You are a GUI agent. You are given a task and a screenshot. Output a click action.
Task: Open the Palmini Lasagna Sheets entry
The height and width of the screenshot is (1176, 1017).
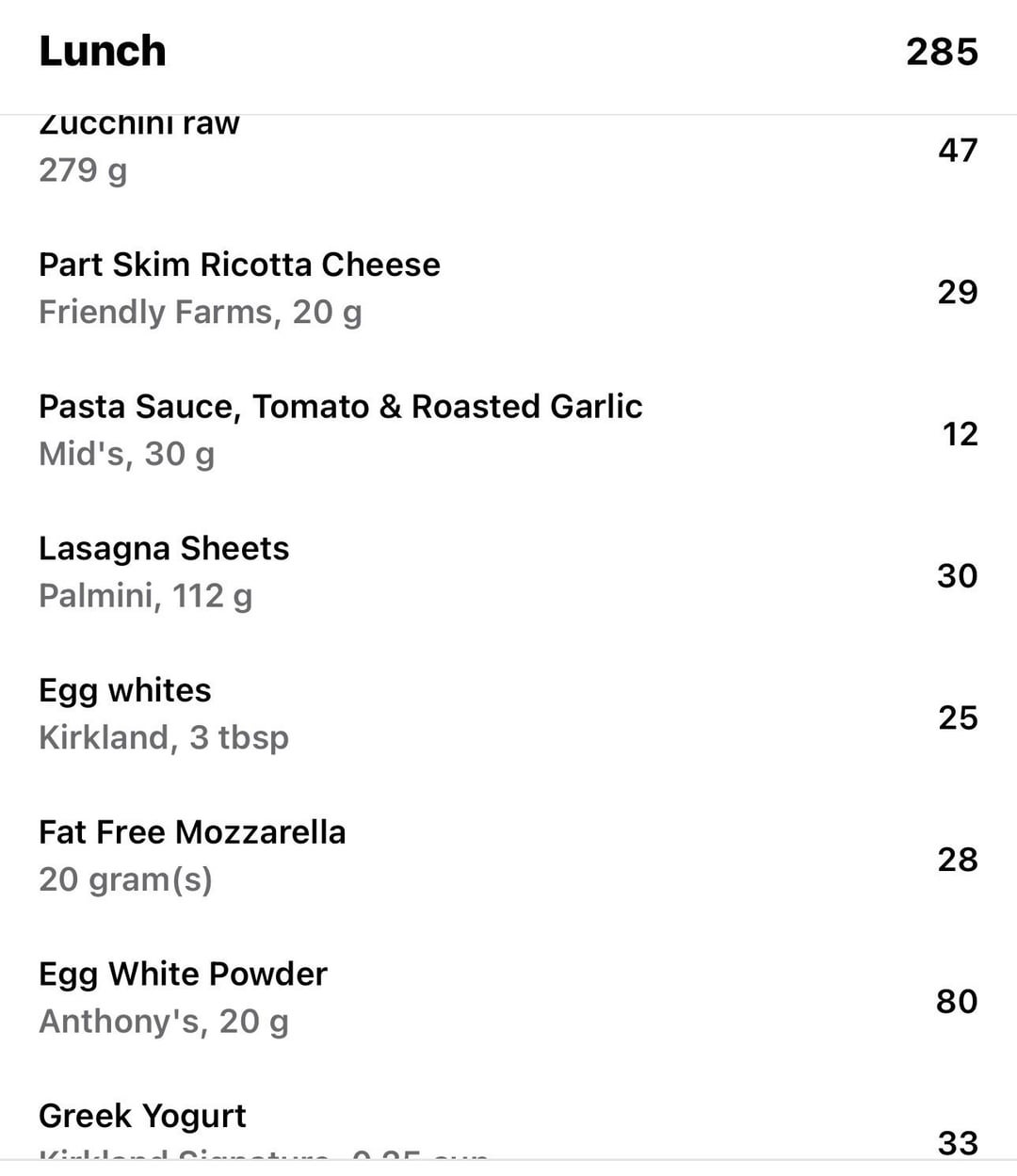tap(164, 572)
